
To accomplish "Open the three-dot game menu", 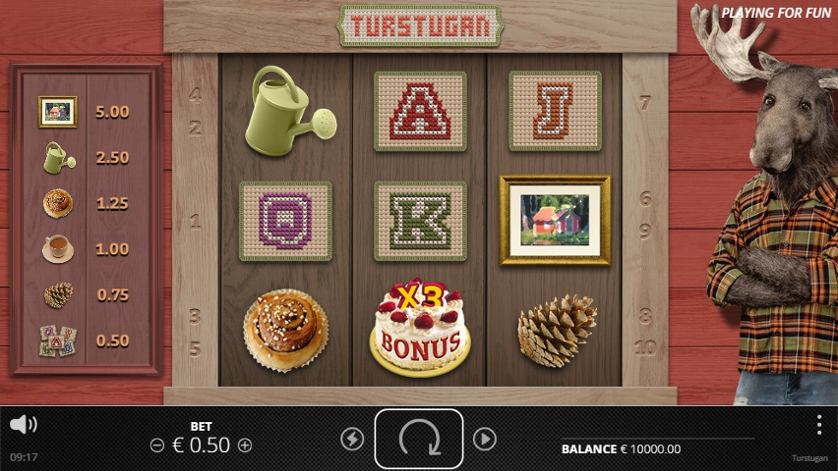I will (x=819, y=424).
